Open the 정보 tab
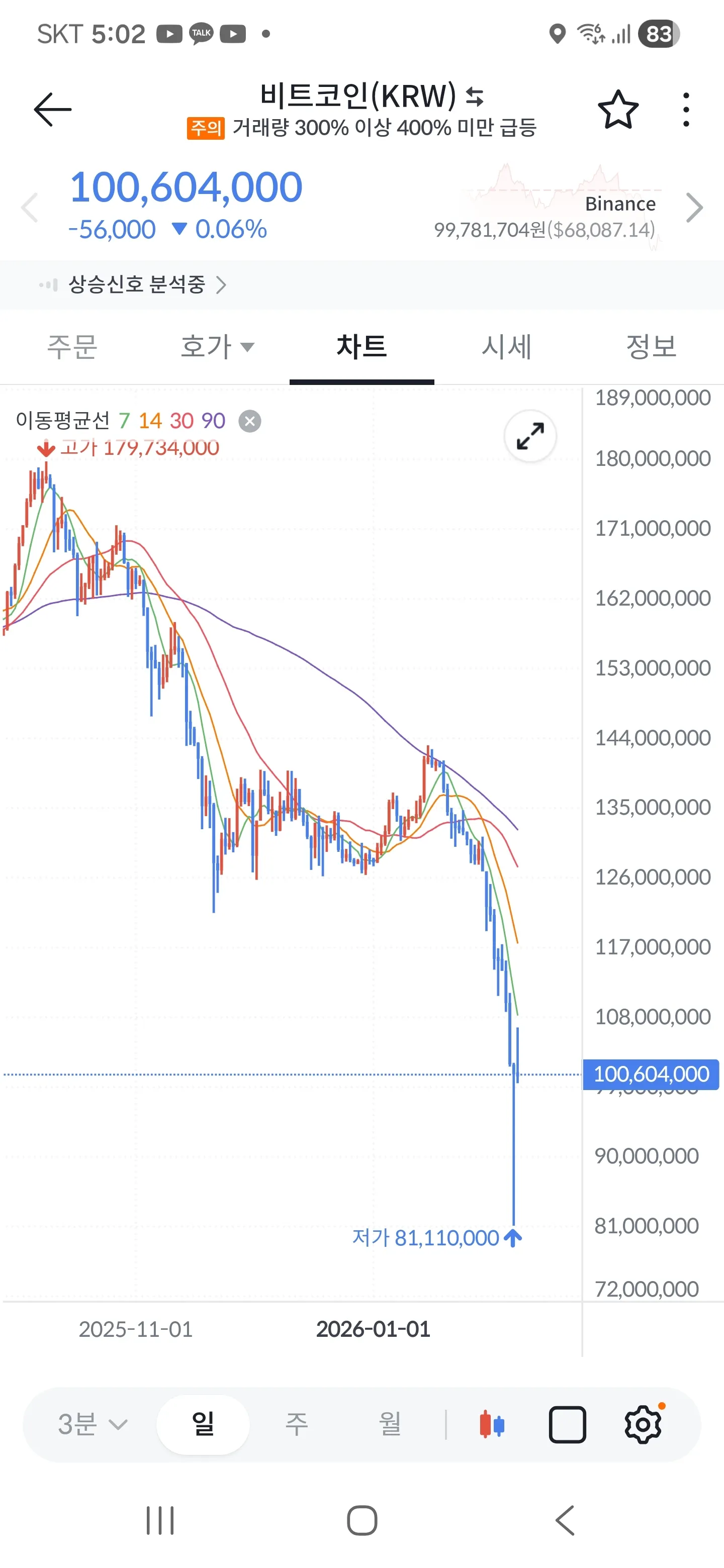 click(651, 346)
